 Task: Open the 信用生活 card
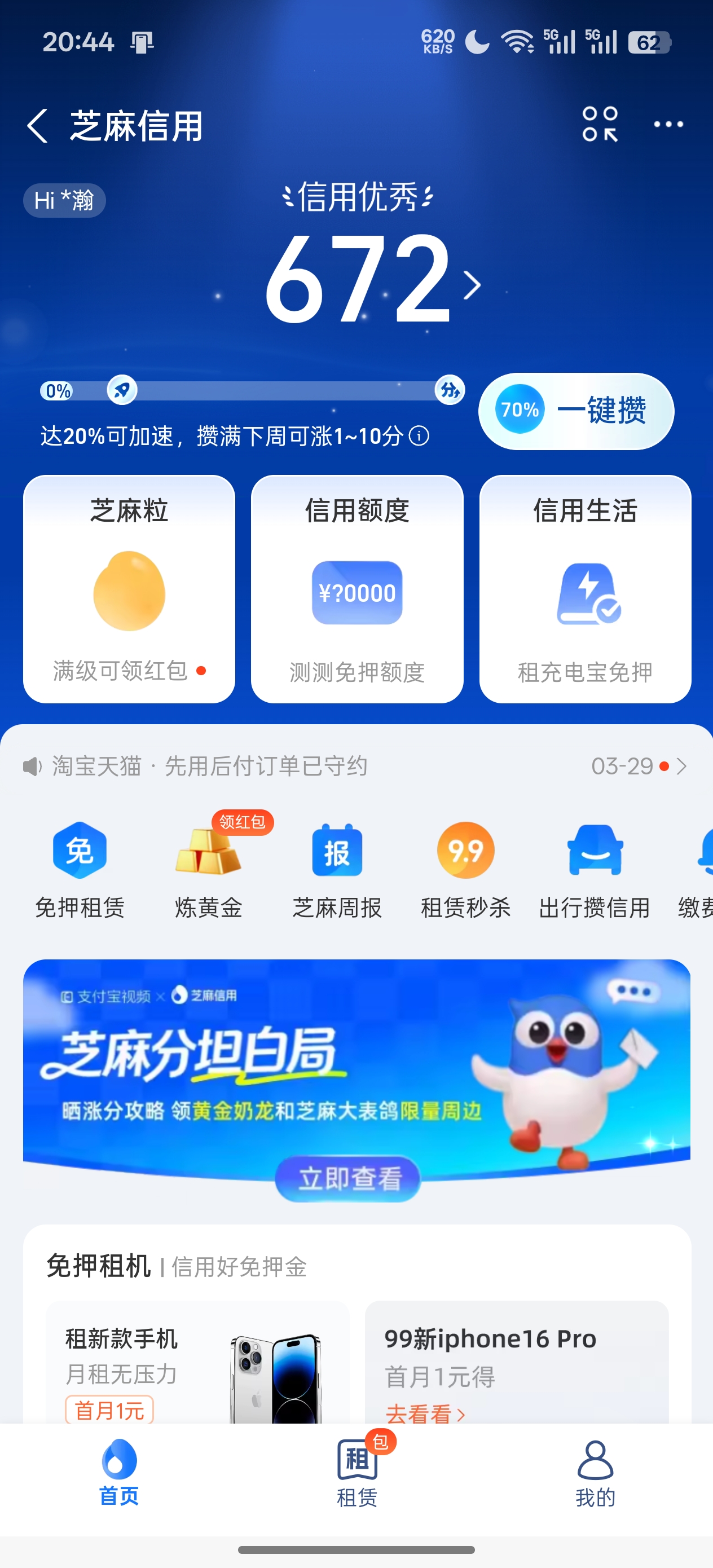point(585,589)
